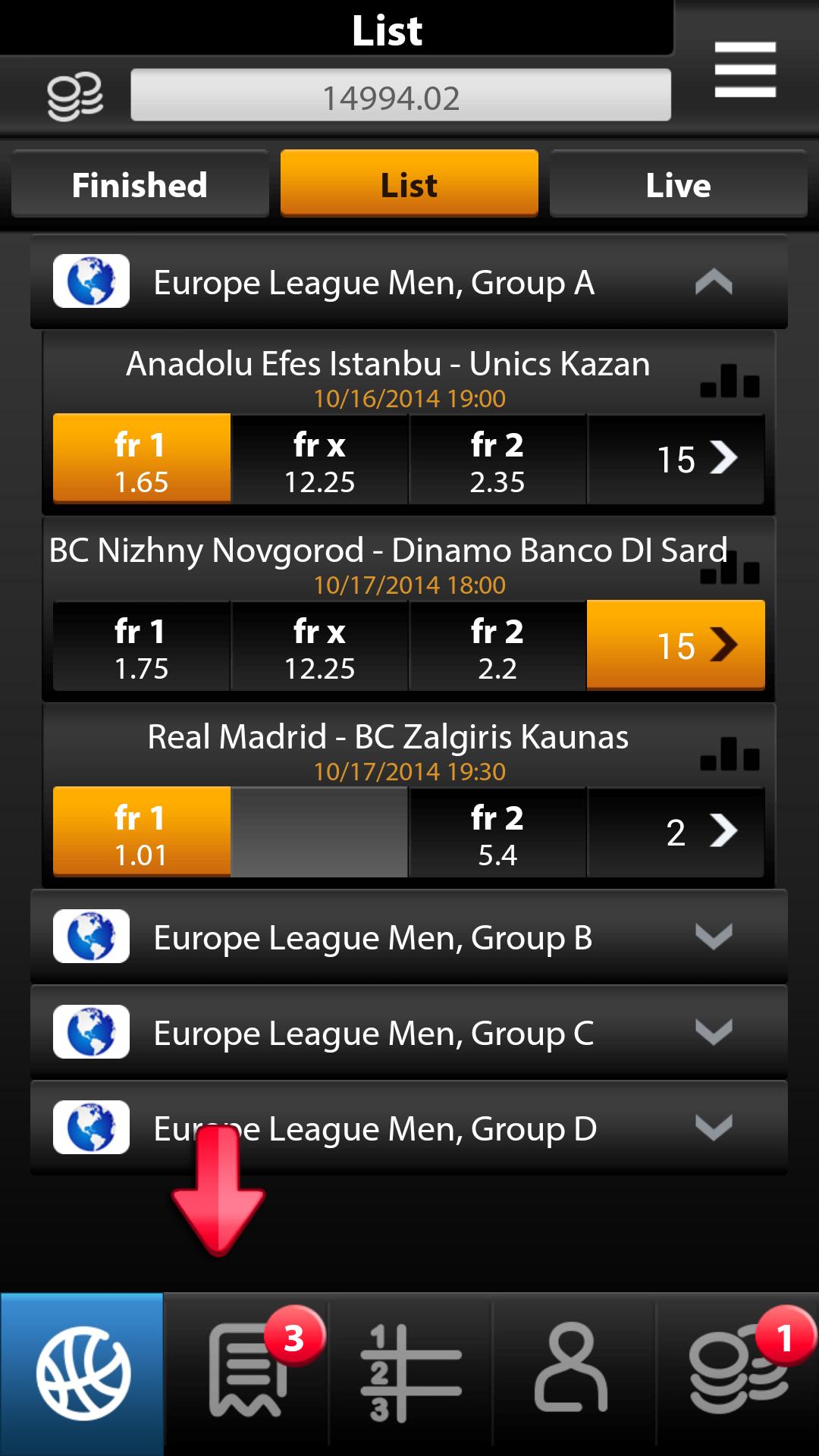
Task: Select fr 2 odds 2.35 for Anadolu Efes
Action: pos(497,460)
